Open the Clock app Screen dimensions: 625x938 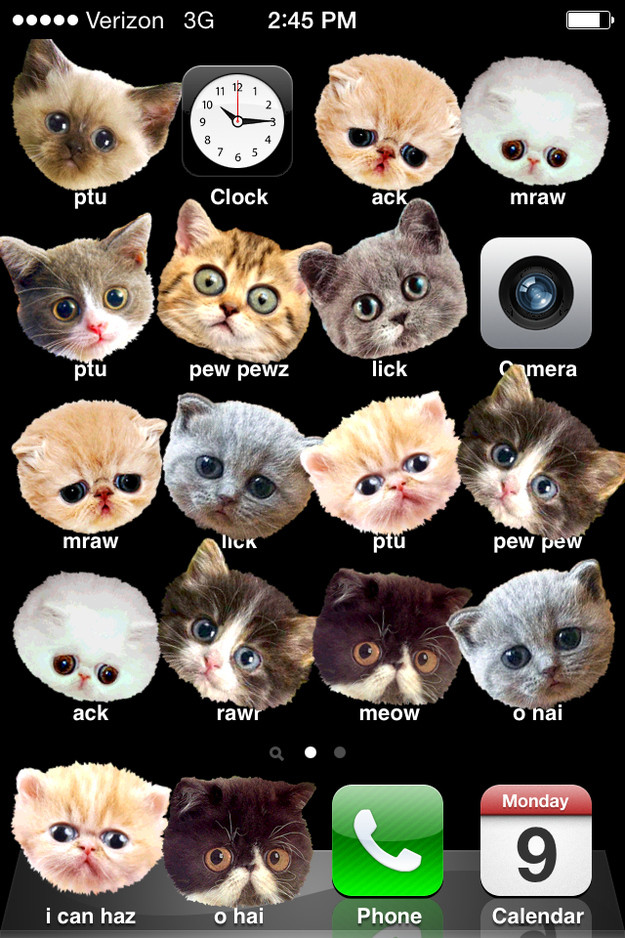tap(238, 121)
